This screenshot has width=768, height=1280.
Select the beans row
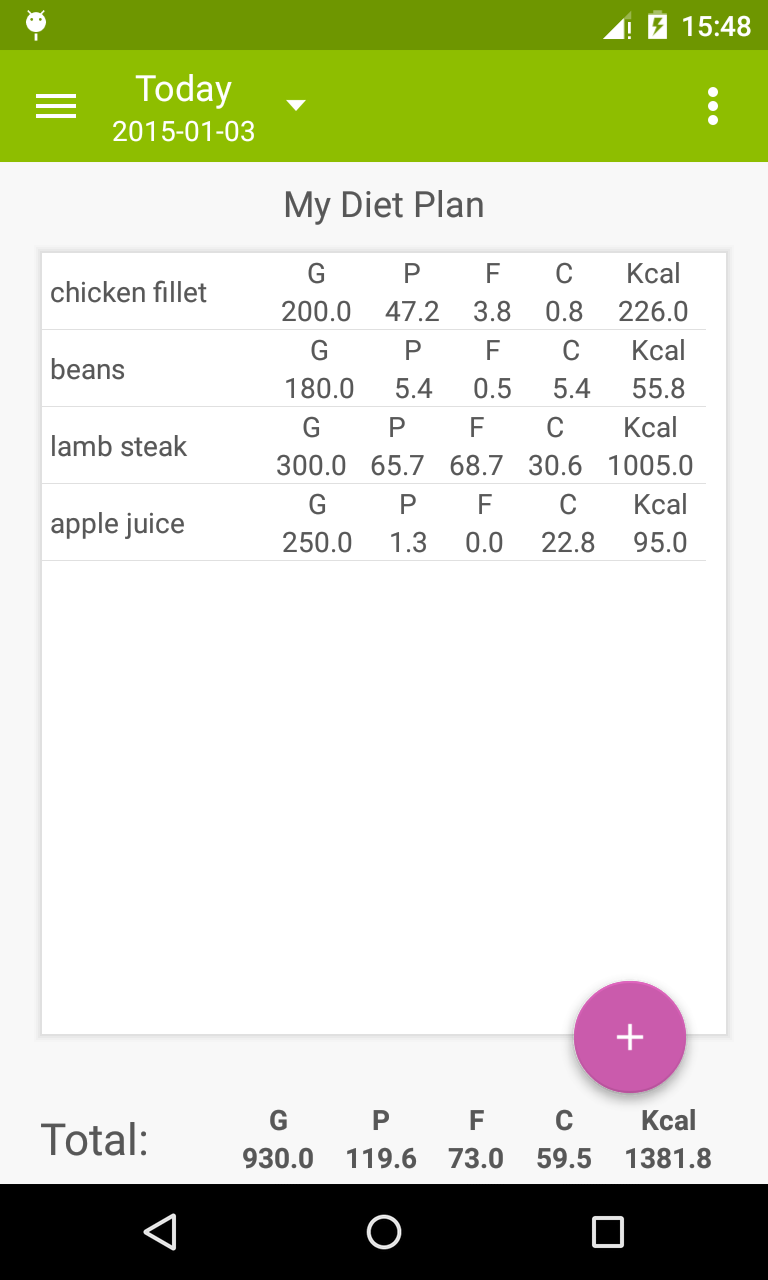click(374, 369)
